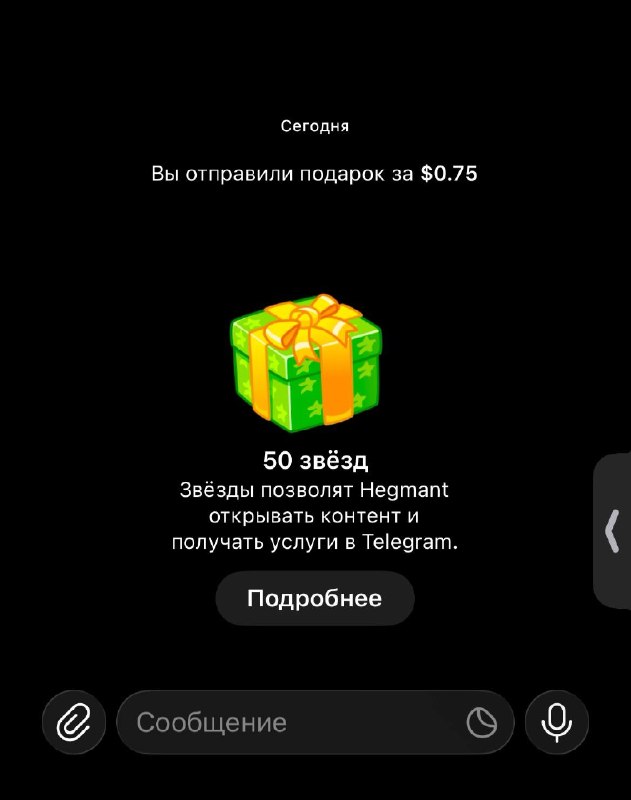
Task: Open the attachment paperclip menu
Action: (74, 722)
